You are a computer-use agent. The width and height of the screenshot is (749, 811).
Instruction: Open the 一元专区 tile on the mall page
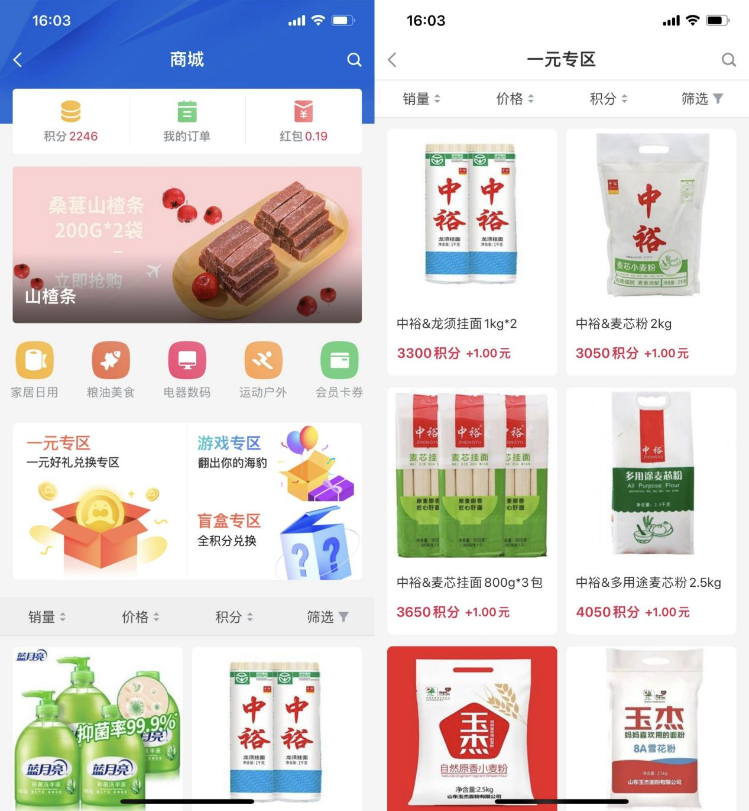[99, 502]
